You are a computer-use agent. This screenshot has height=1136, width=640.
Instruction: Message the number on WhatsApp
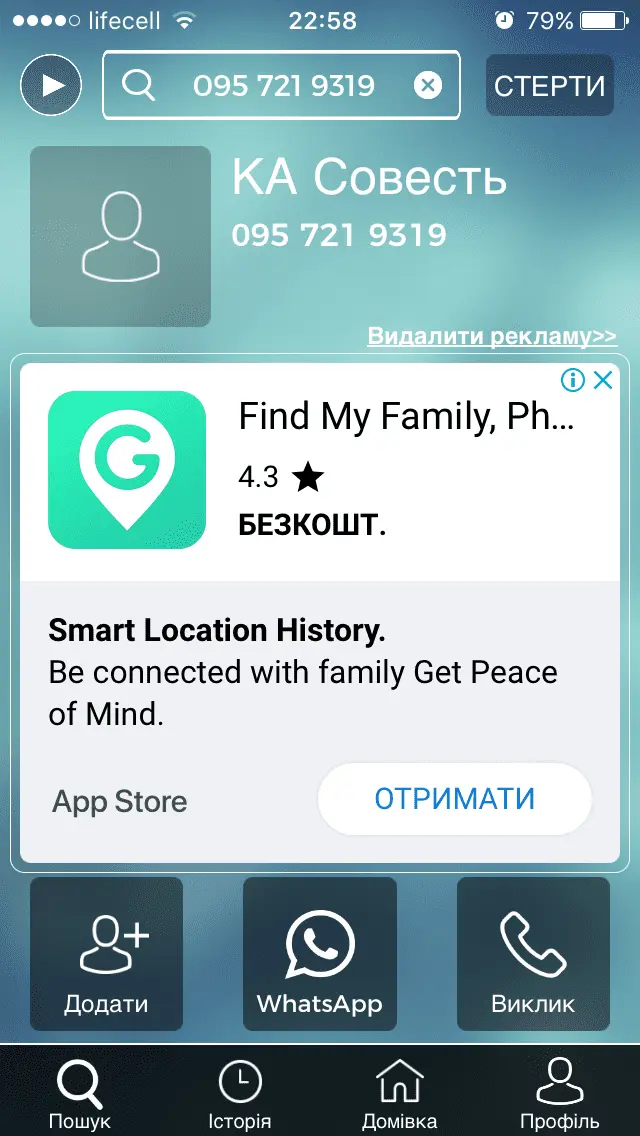[x=319, y=953]
